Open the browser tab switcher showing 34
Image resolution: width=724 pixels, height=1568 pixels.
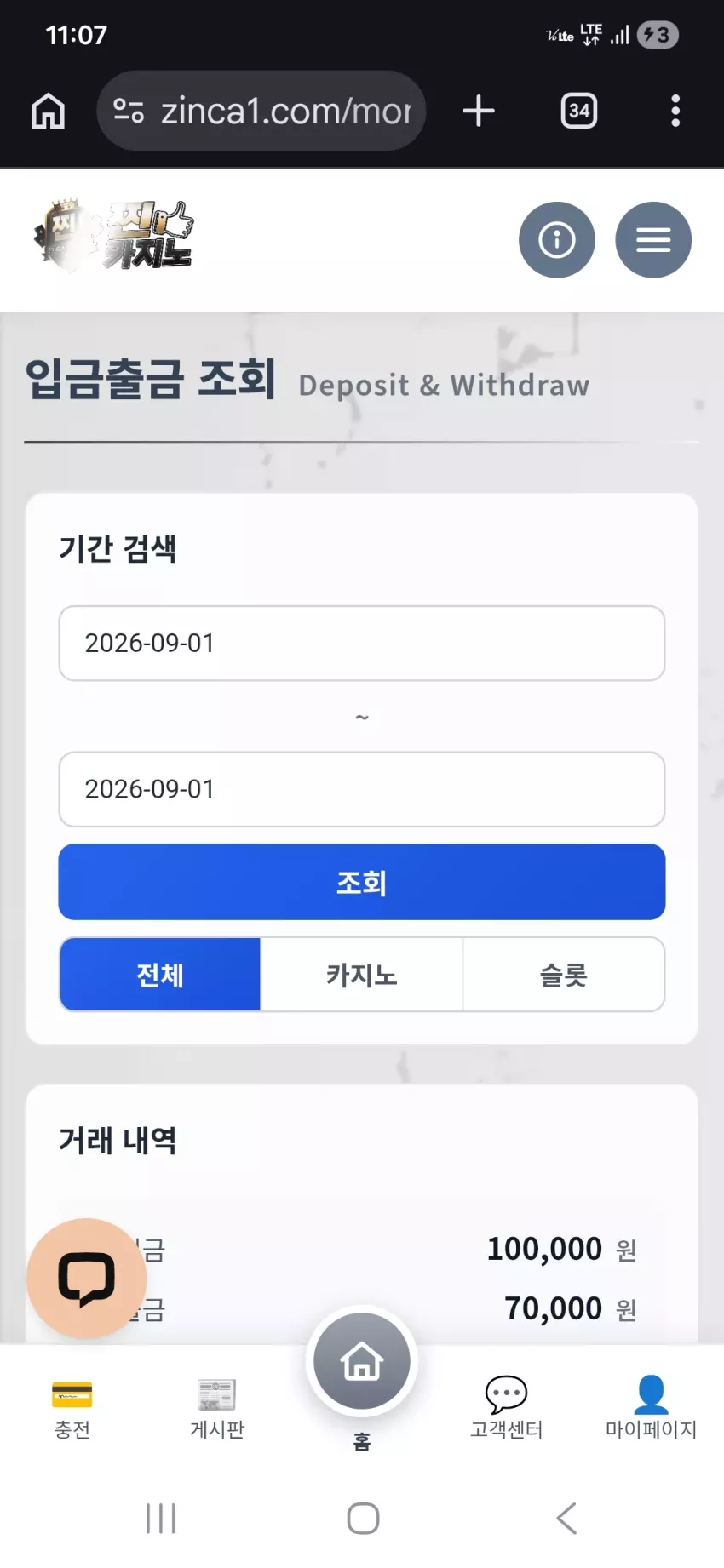tap(579, 111)
